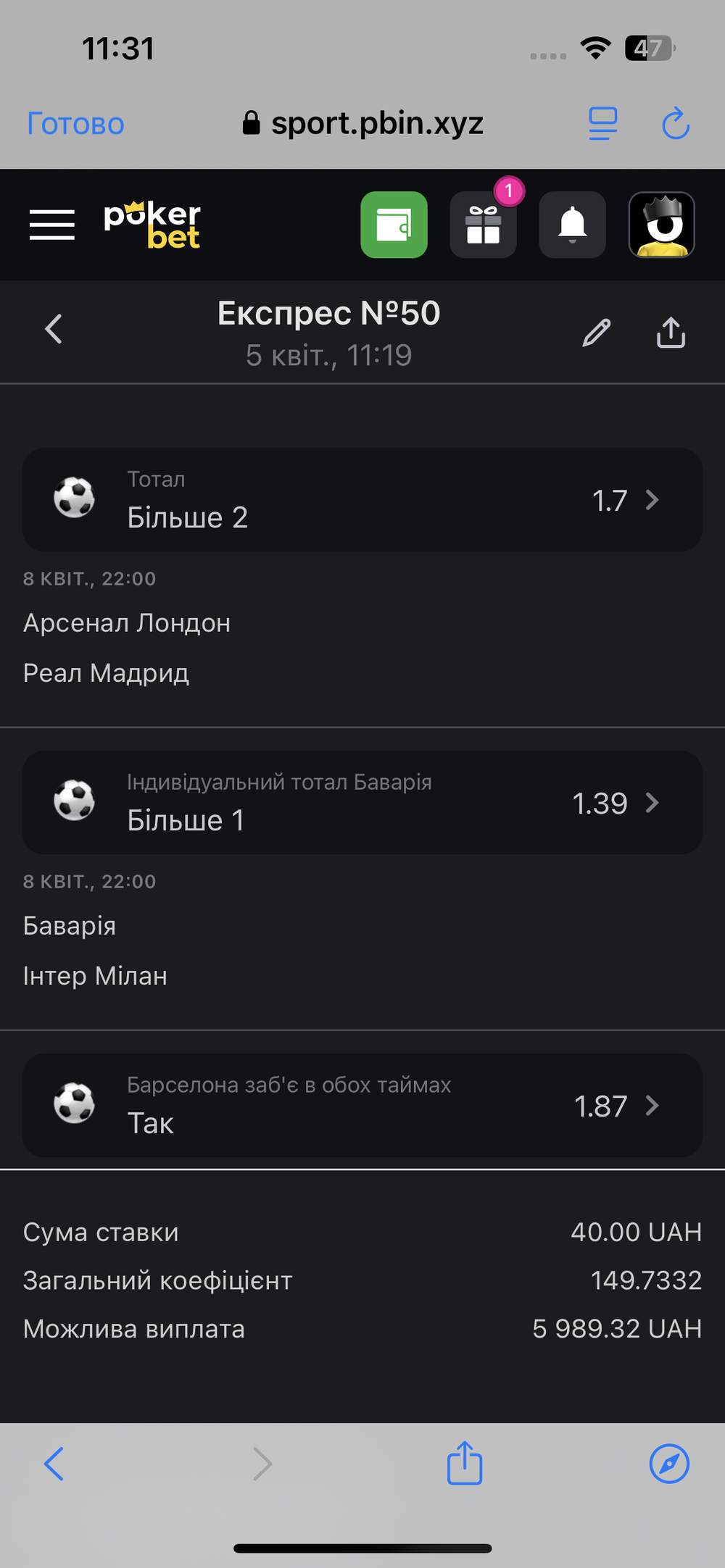Open the reader view page icon
The height and width of the screenshot is (1568, 725).
(602, 124)
